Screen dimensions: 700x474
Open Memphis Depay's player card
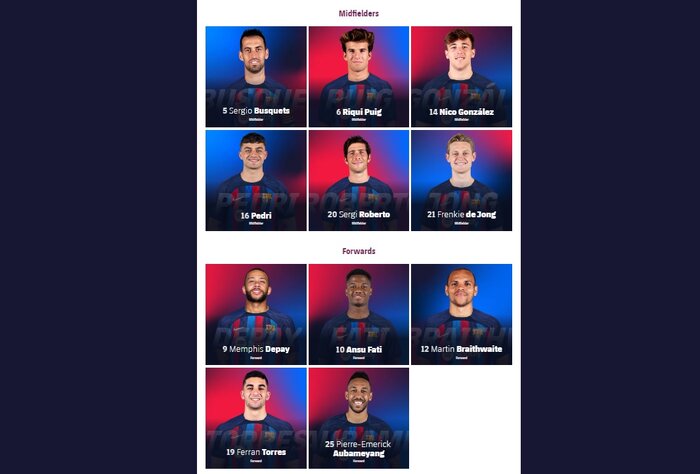coord(256,314)
